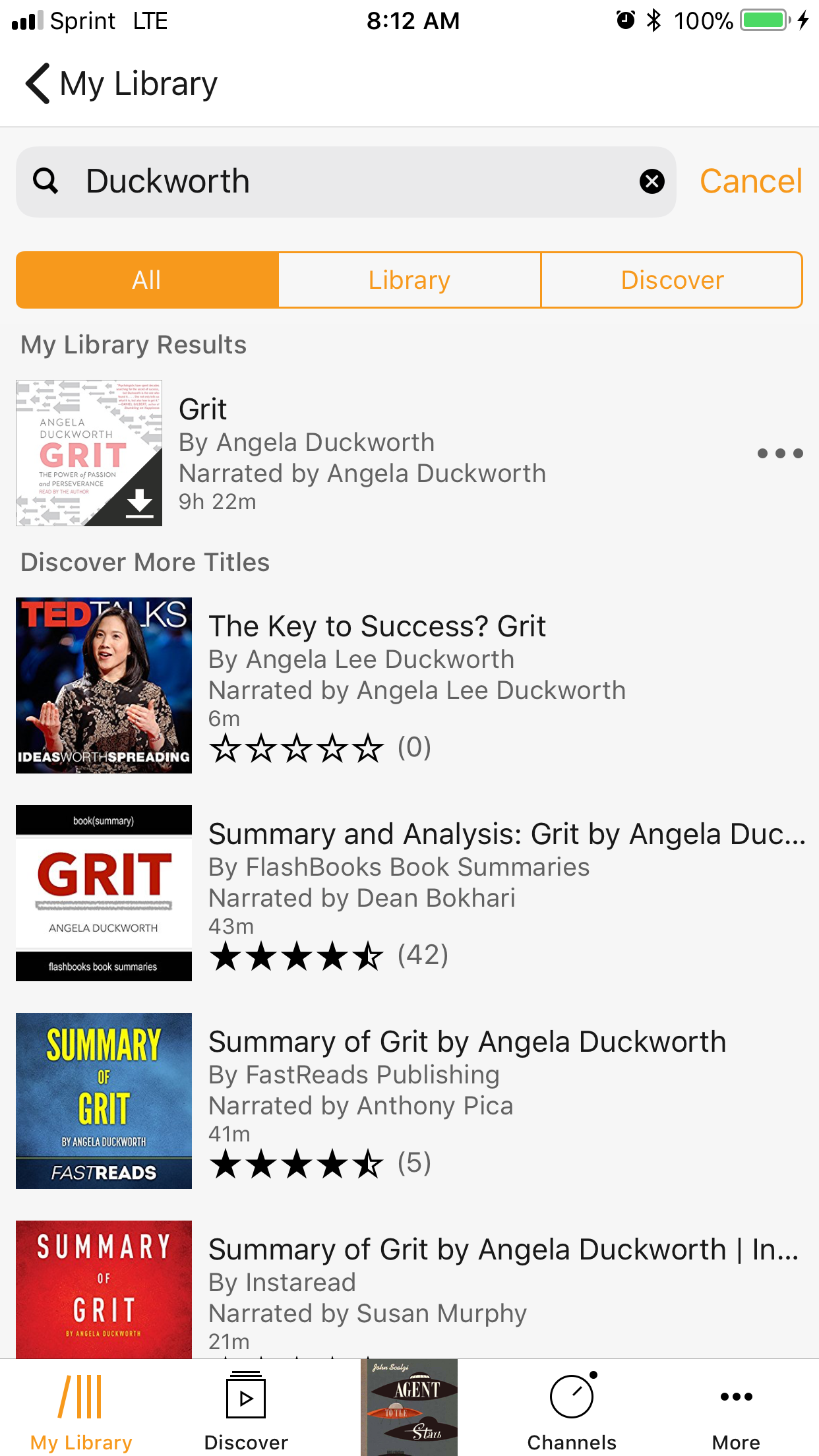The width and height of the screenshot is (819, 1456).
Task: Clear the search text
Action: [652, 181]
